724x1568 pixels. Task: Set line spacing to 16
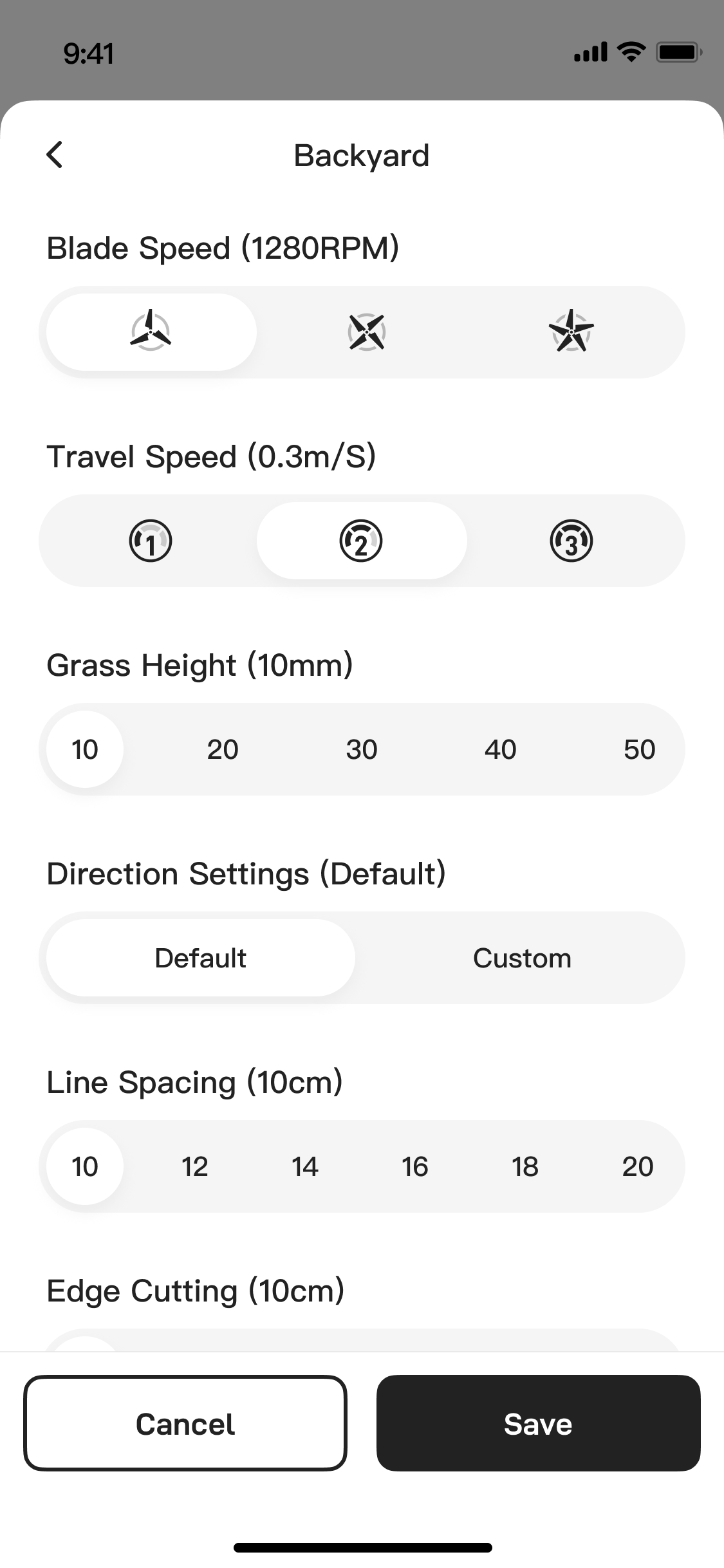(x=415, y=1166)
